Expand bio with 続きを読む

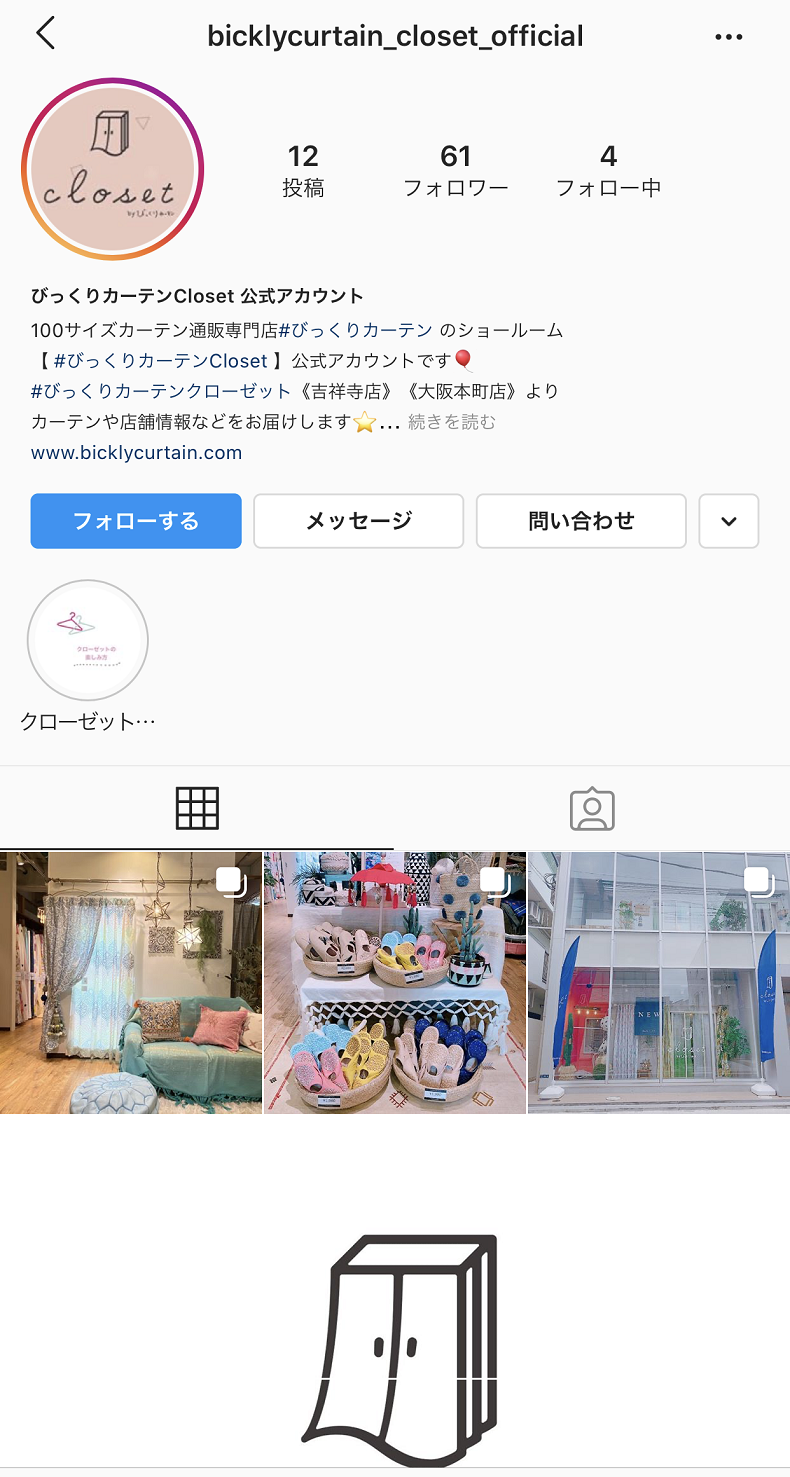coord(452,422)
